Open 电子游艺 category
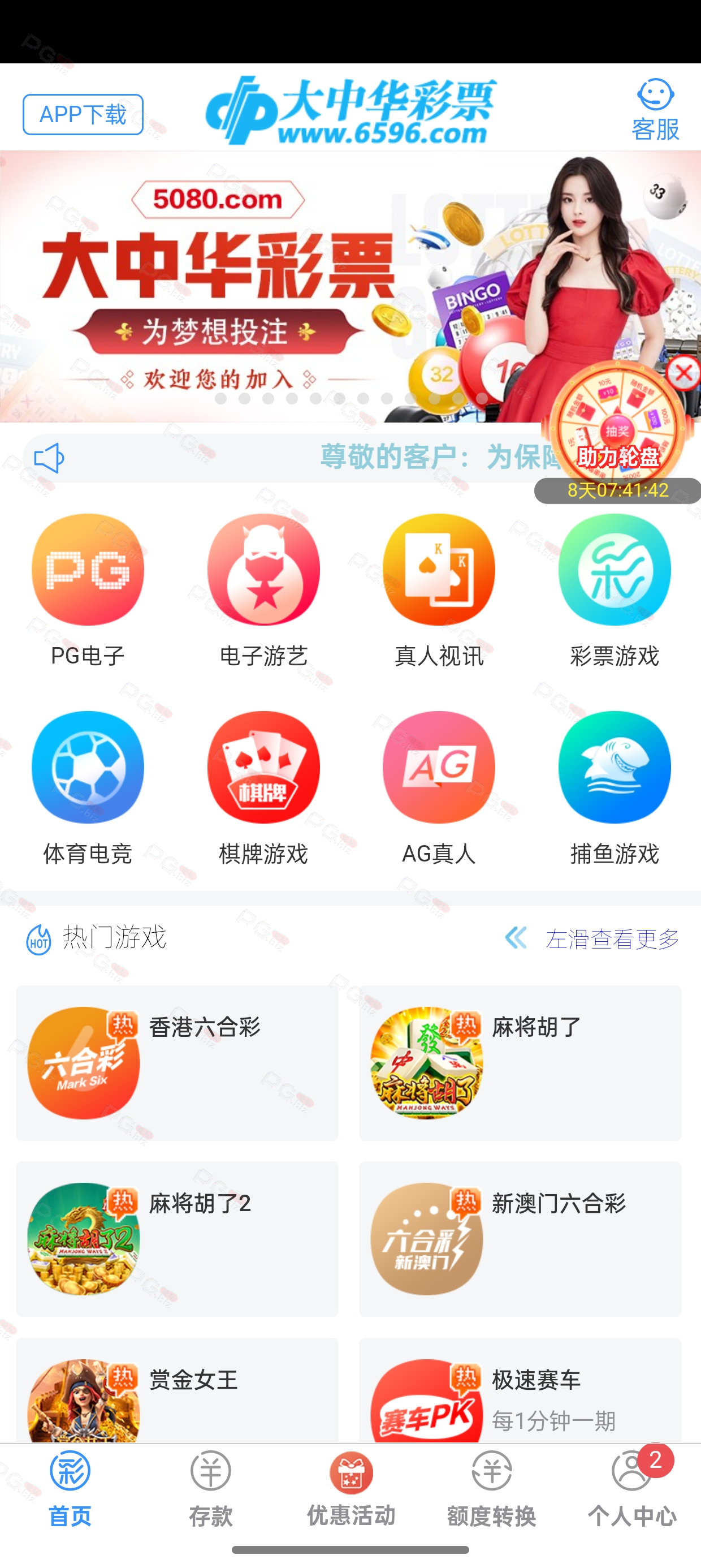The image size is (701, 1568). coord(263,591)
